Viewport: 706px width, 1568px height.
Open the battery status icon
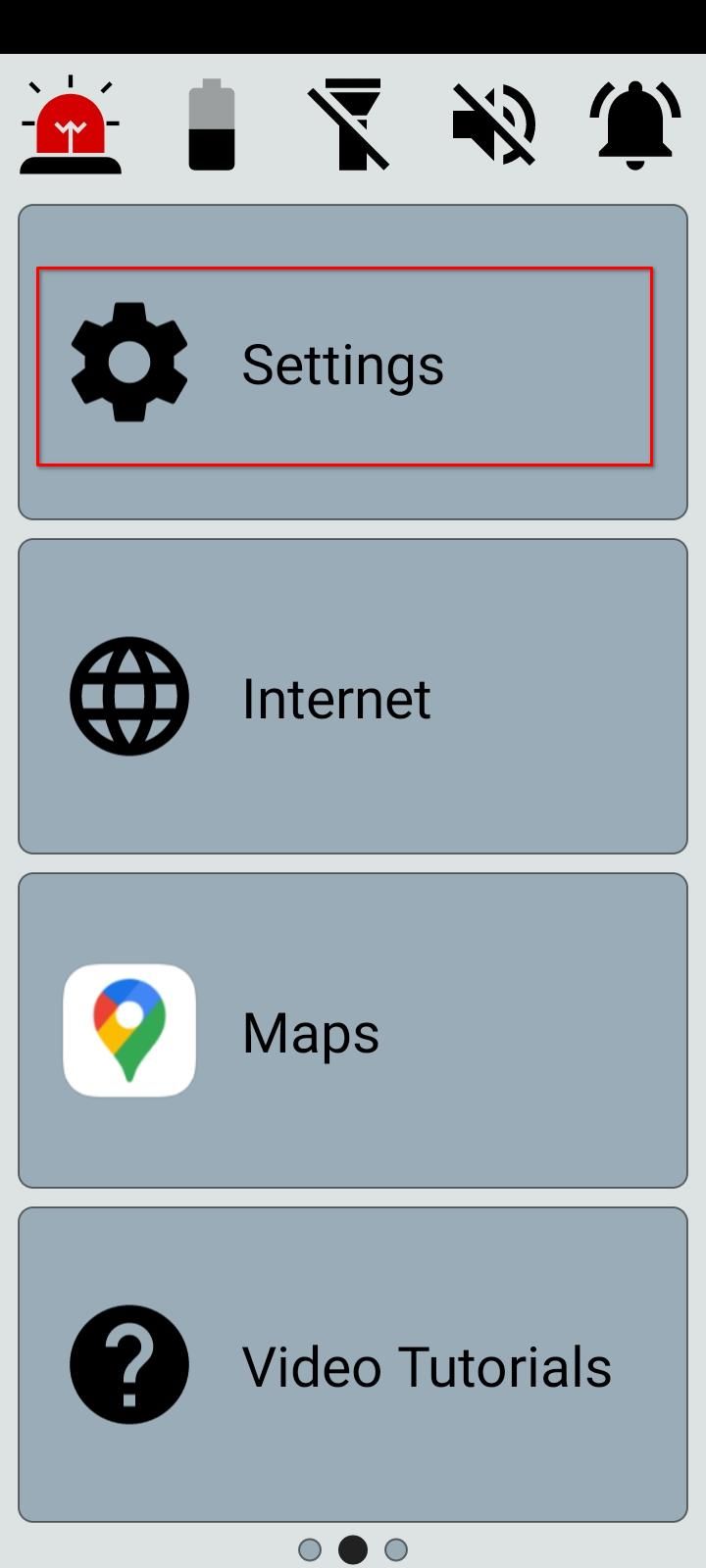coord(212,125)
